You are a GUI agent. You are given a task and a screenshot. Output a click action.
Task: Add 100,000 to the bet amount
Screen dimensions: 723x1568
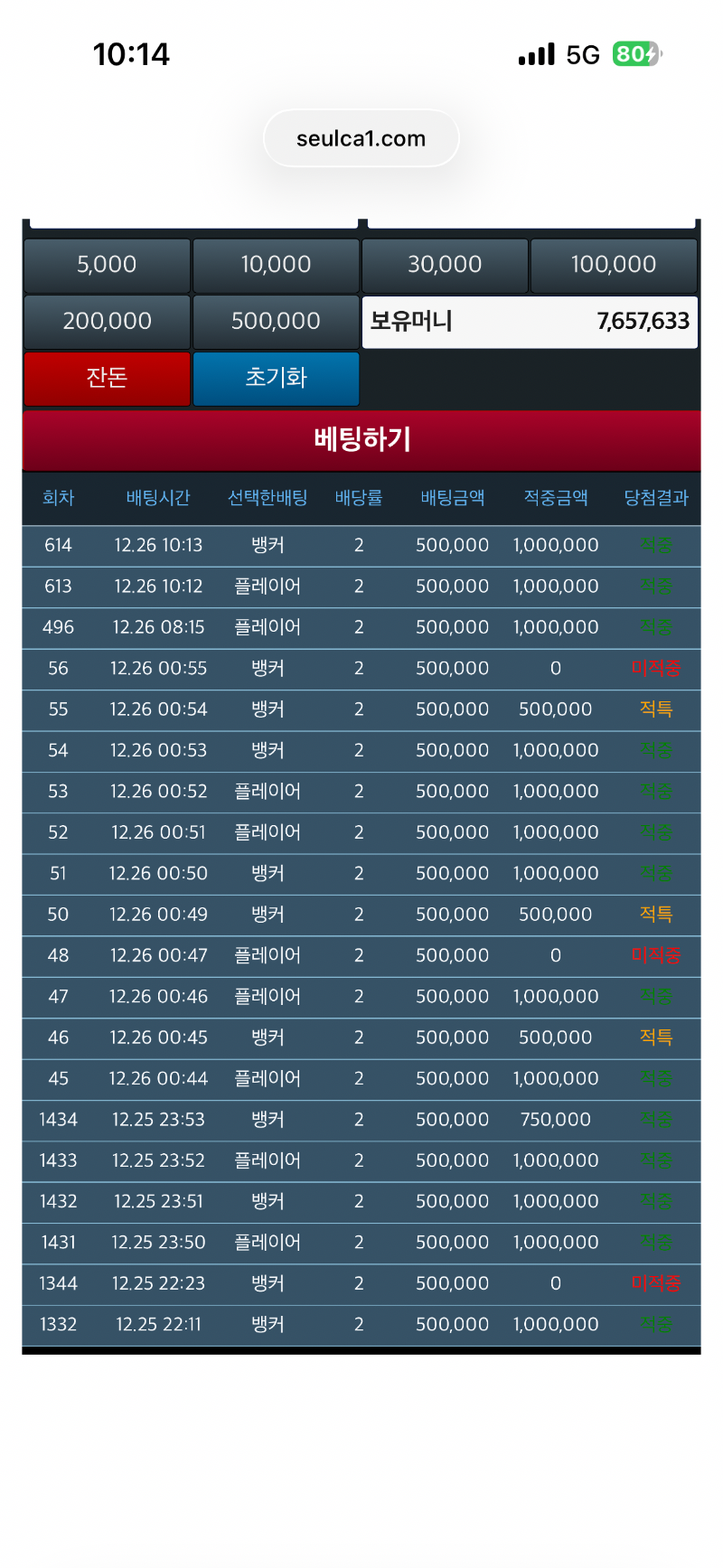pos(614,265)
